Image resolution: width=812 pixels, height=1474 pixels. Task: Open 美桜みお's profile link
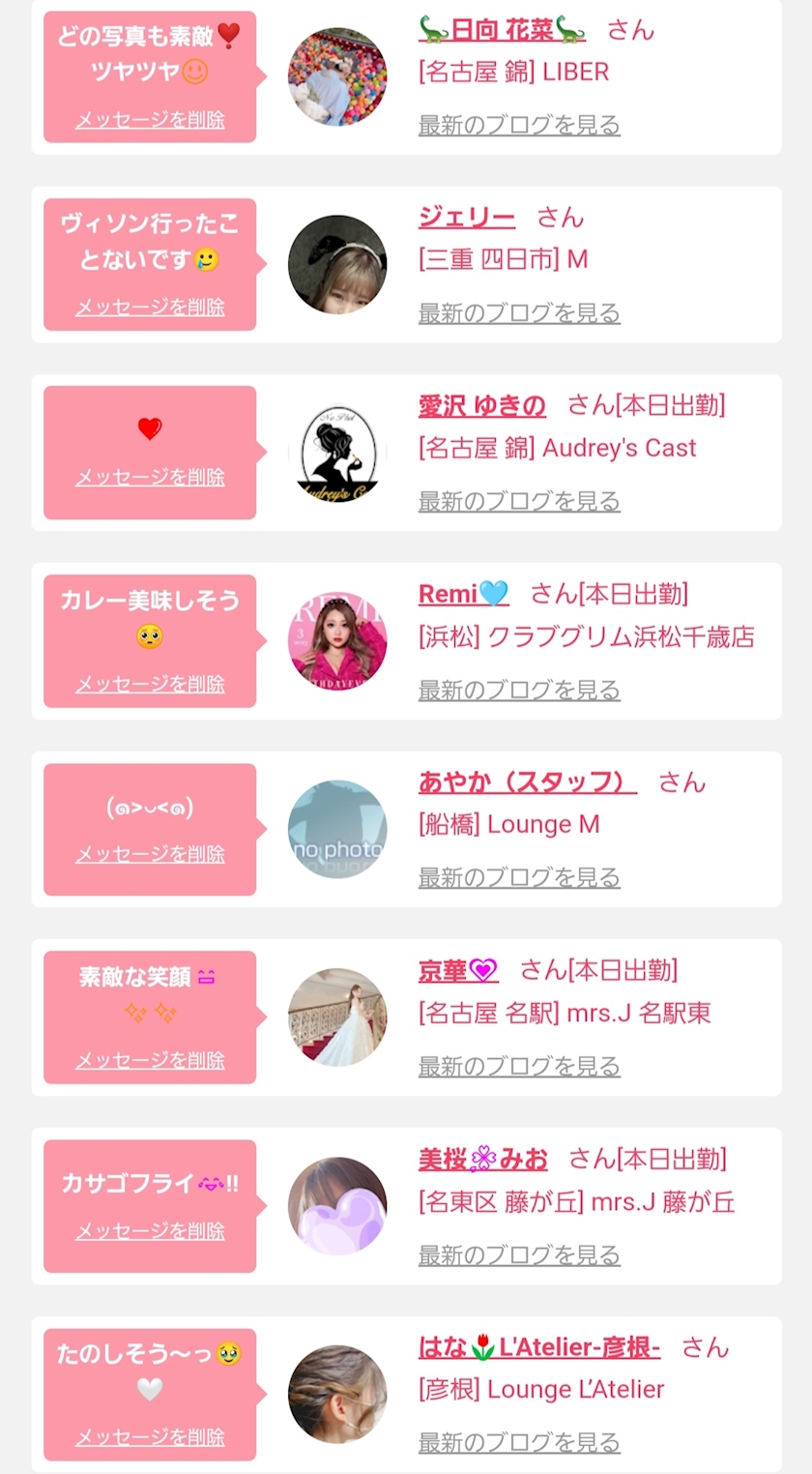click(483, 1159)
